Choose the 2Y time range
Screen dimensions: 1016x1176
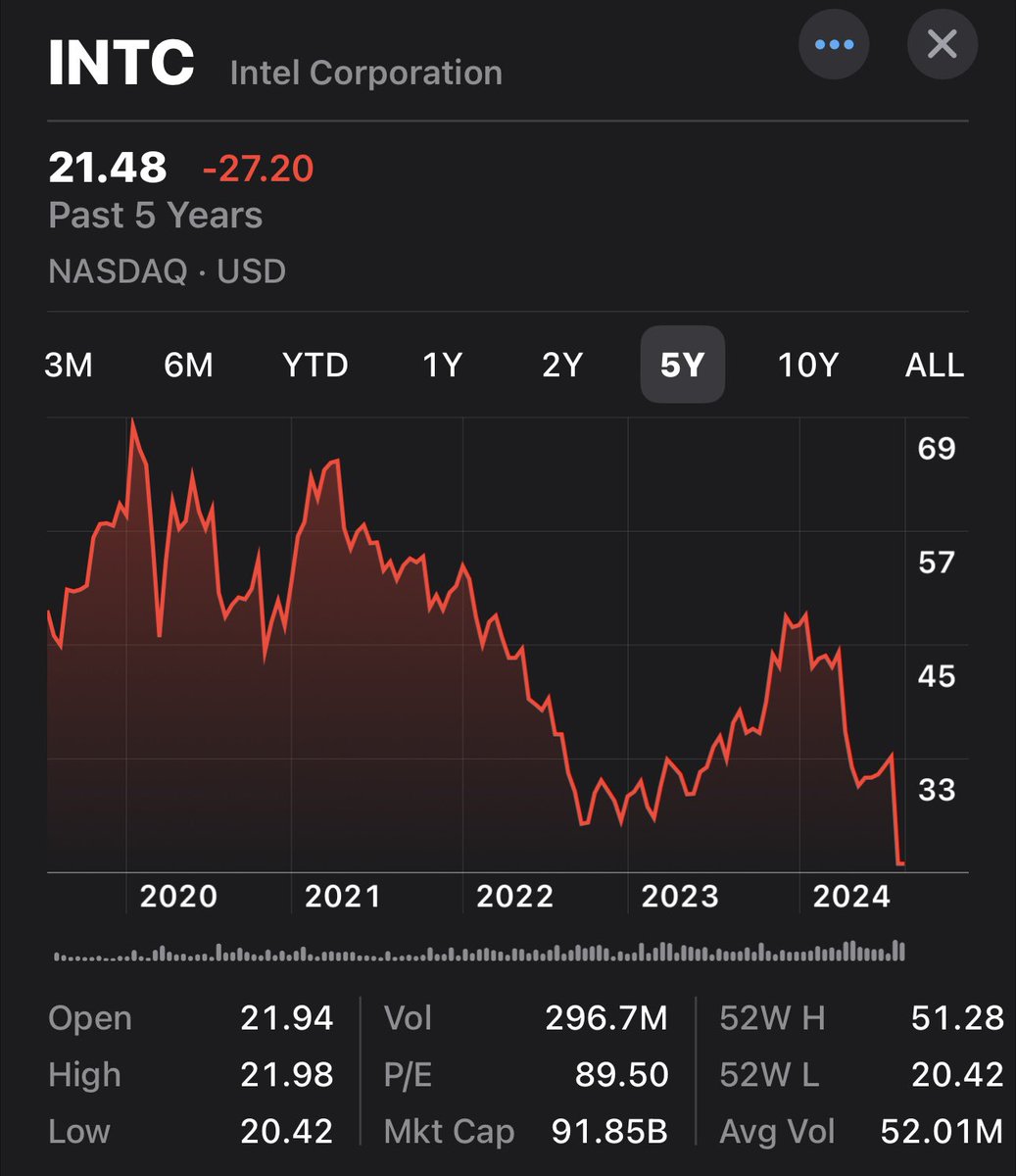[562, 365]
